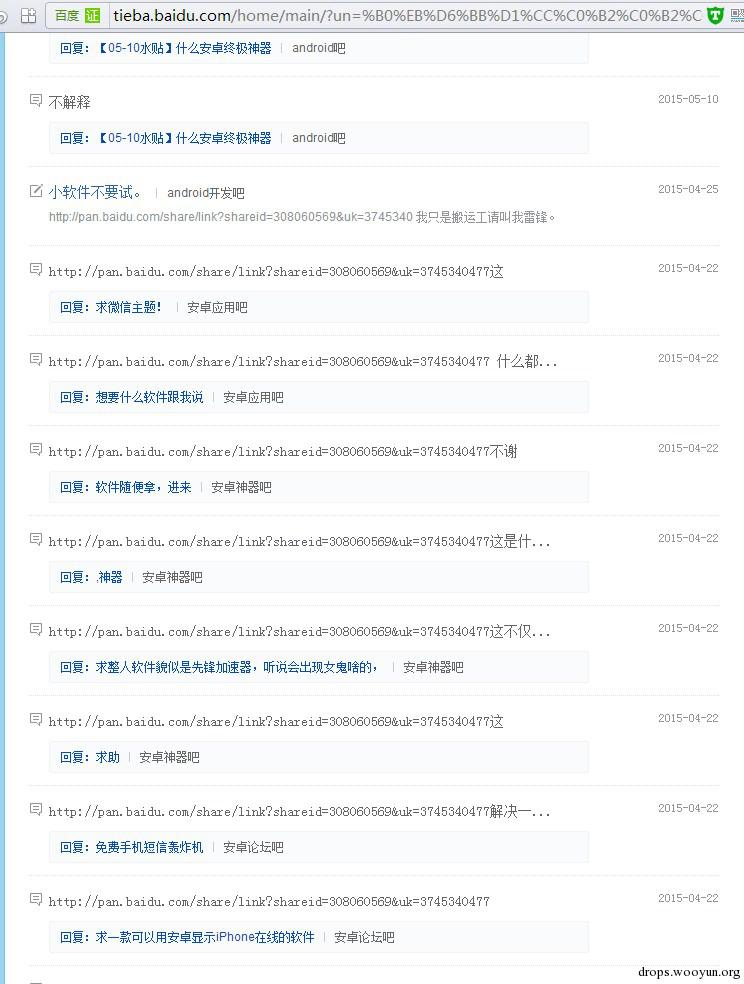Open the 05-10水贴 thread under 不解释
The height and width of the screenshot is (984, 744).
coord(183,138)
